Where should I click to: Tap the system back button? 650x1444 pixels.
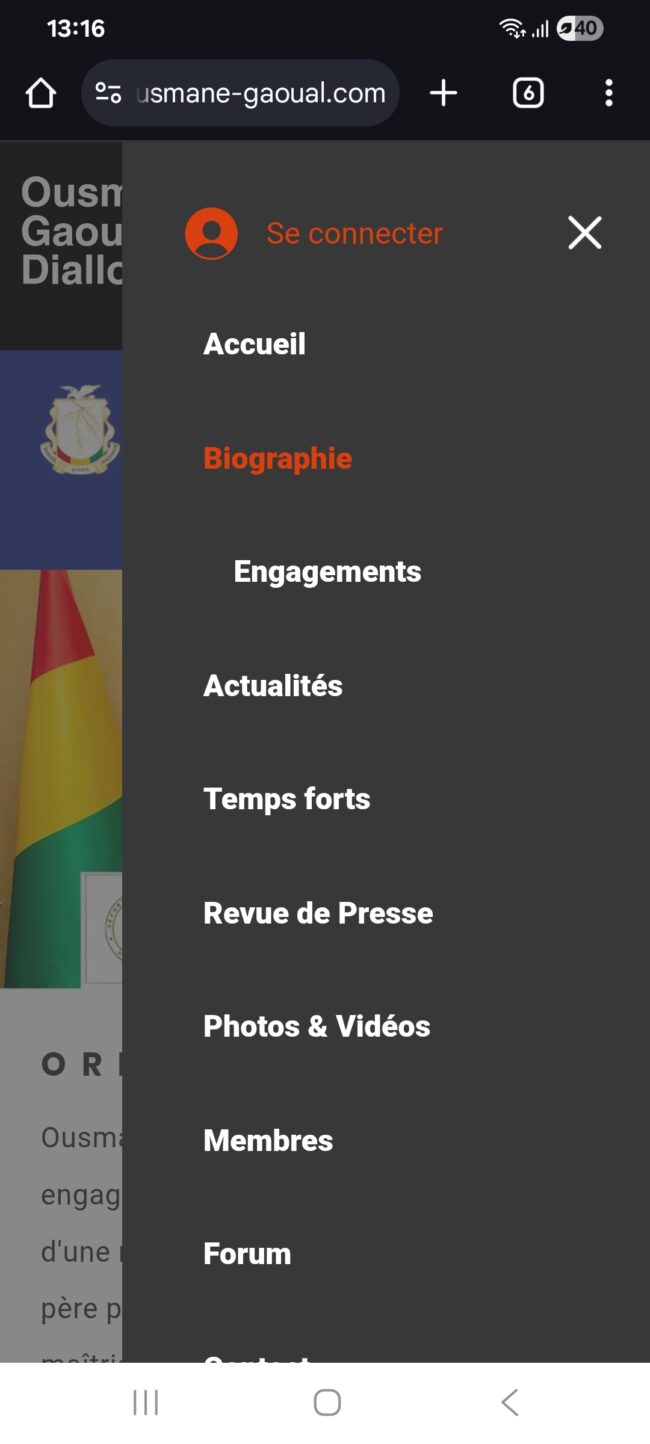point(509,1403)
